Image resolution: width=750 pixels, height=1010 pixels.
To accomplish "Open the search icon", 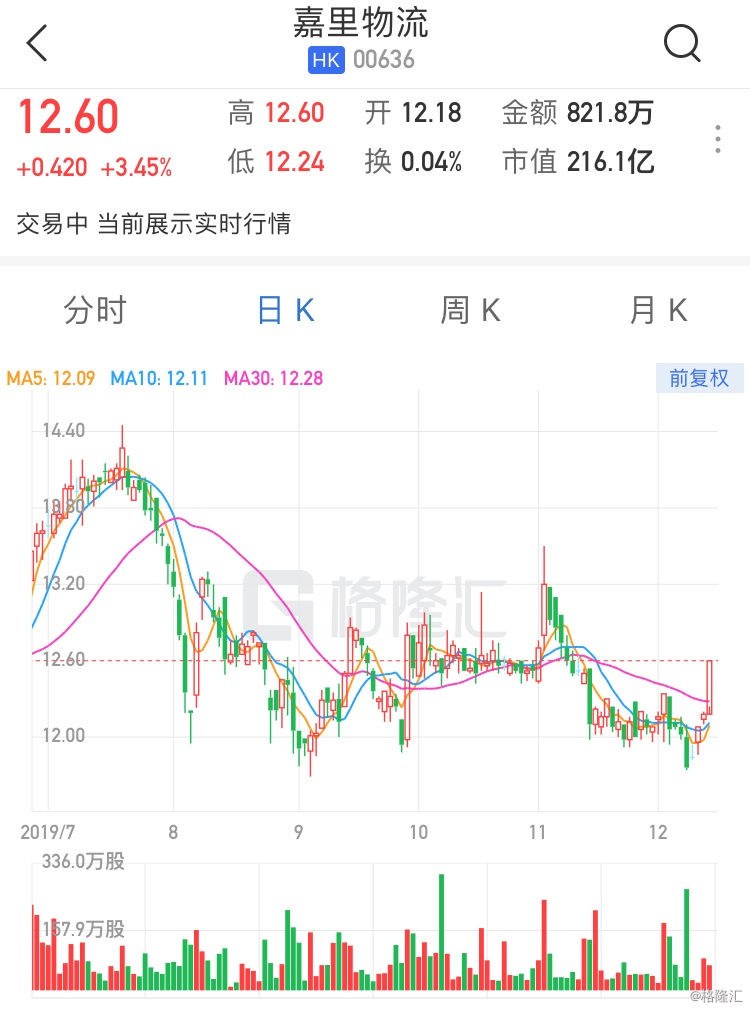I will (x=683, y=44).
